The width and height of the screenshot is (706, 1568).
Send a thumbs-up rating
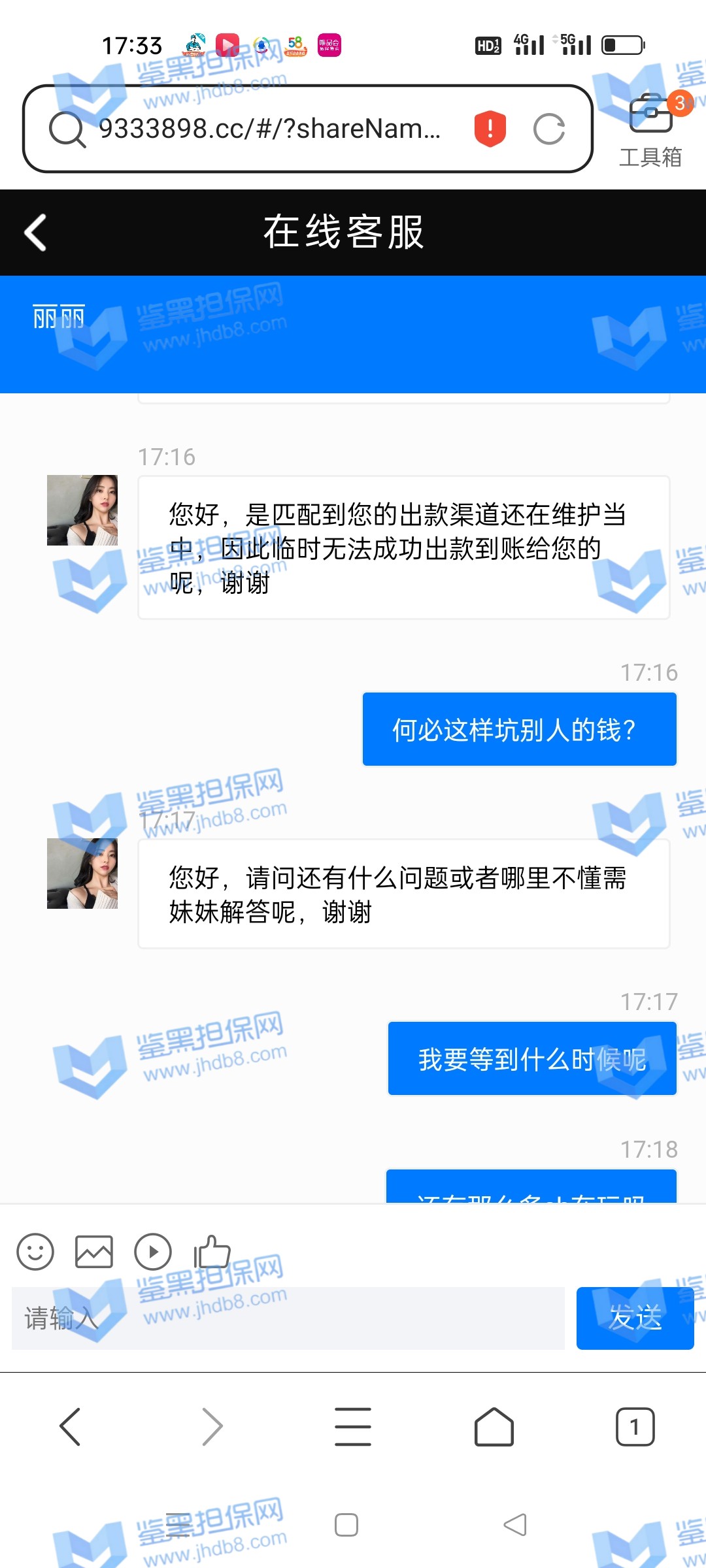point(212,1252)
